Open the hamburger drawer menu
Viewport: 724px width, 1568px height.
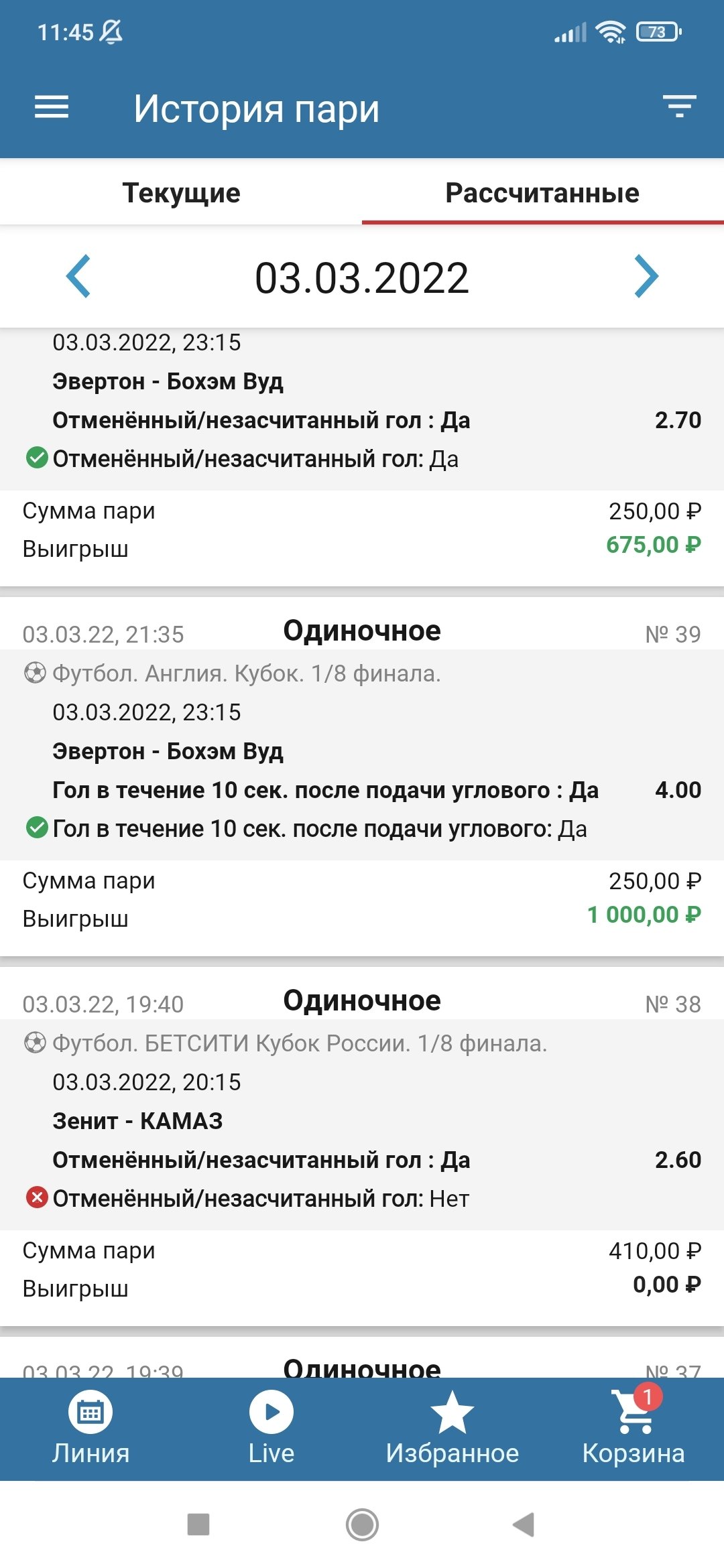(x=52, y=107)
